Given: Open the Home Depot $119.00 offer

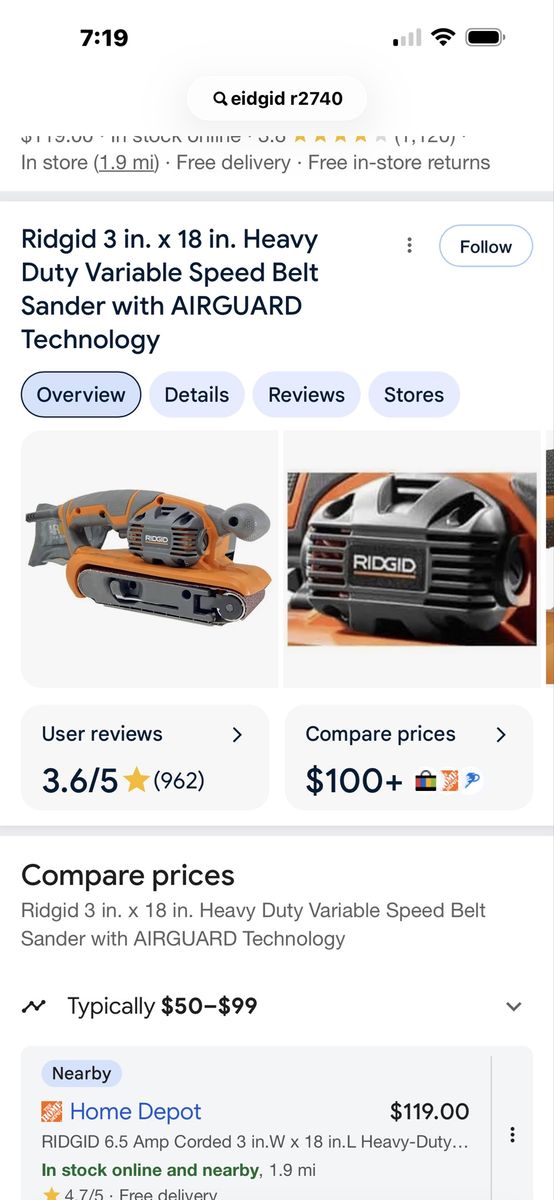Looking at the screenshot, I should [x=255, y=1124].
